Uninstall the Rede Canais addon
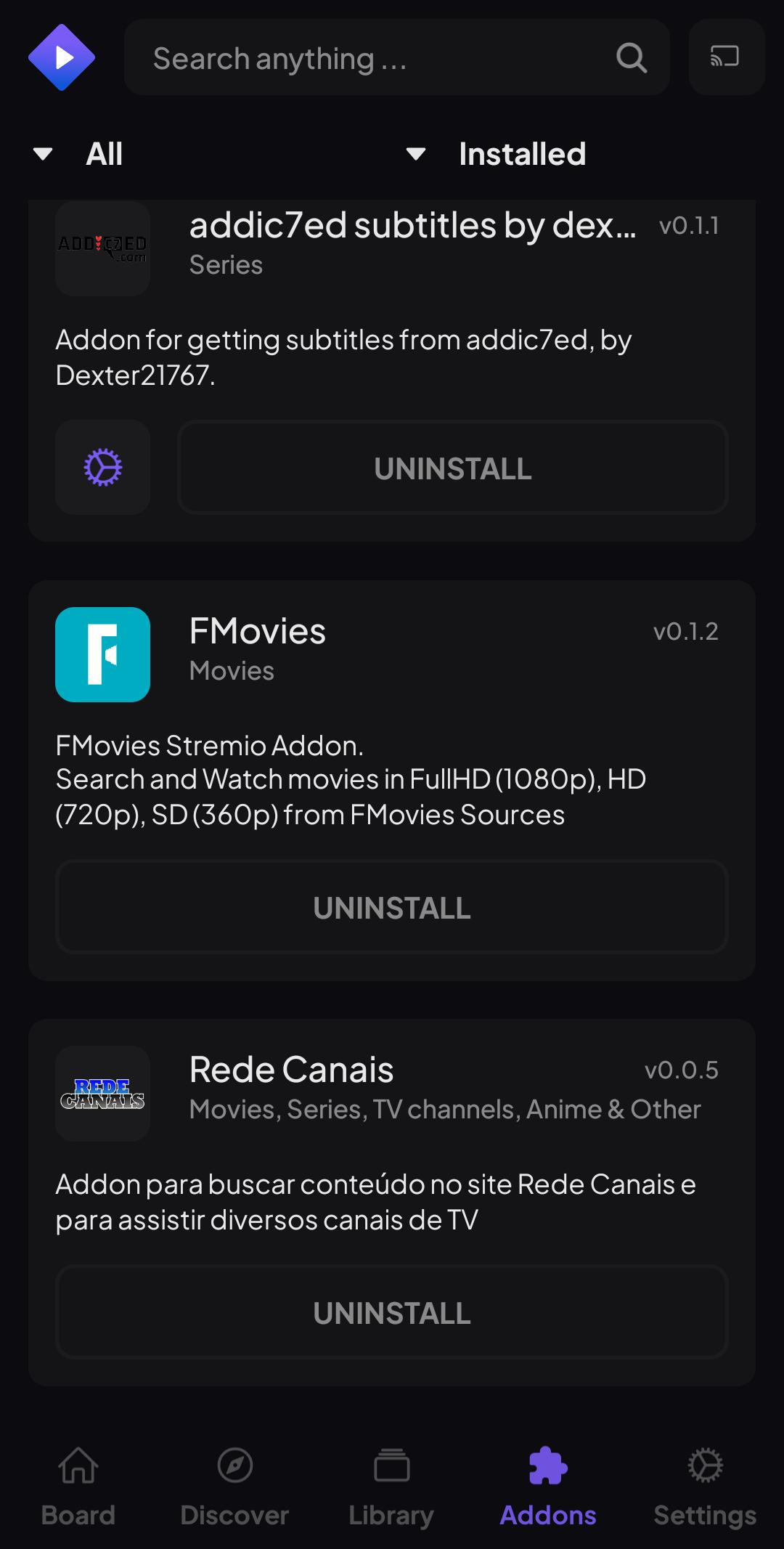784x1549 pixels. point(392,1312)
